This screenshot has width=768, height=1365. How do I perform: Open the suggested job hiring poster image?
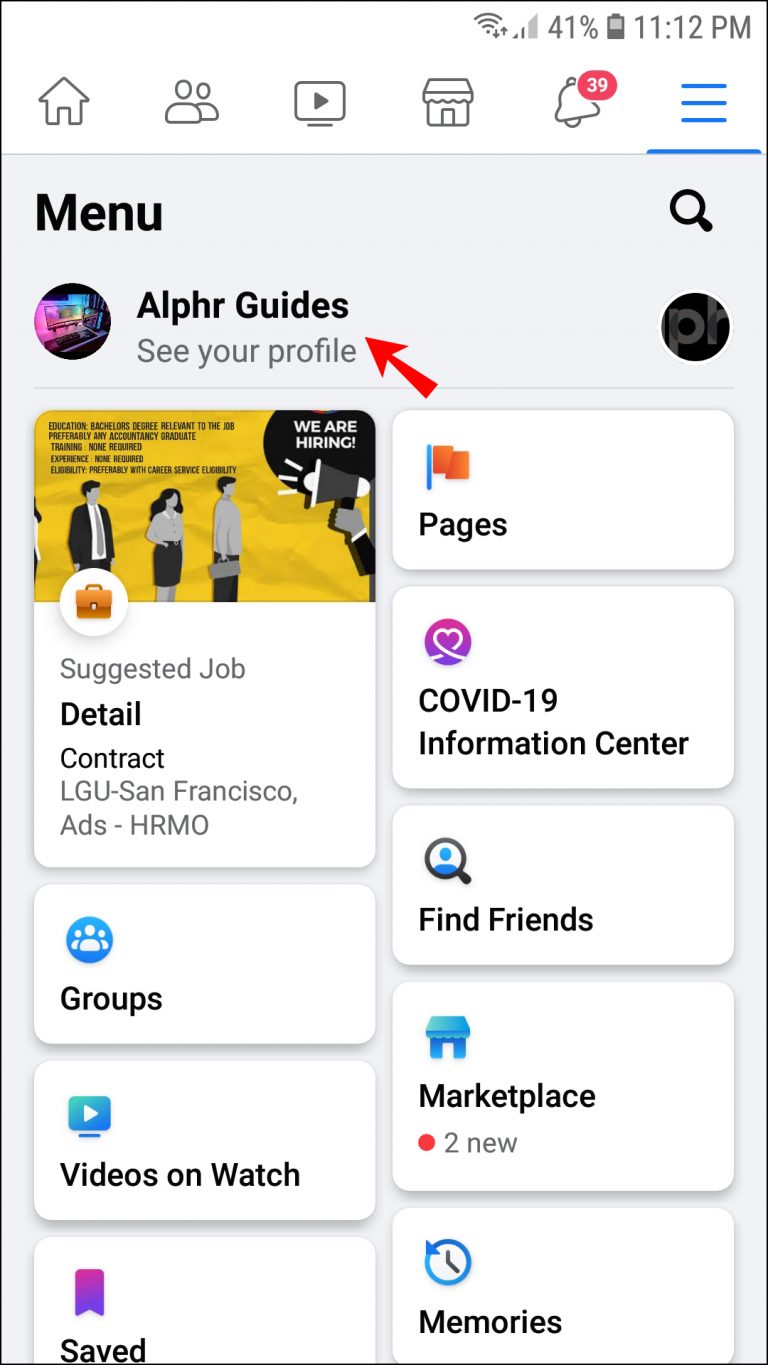click(x=205, y=505)
